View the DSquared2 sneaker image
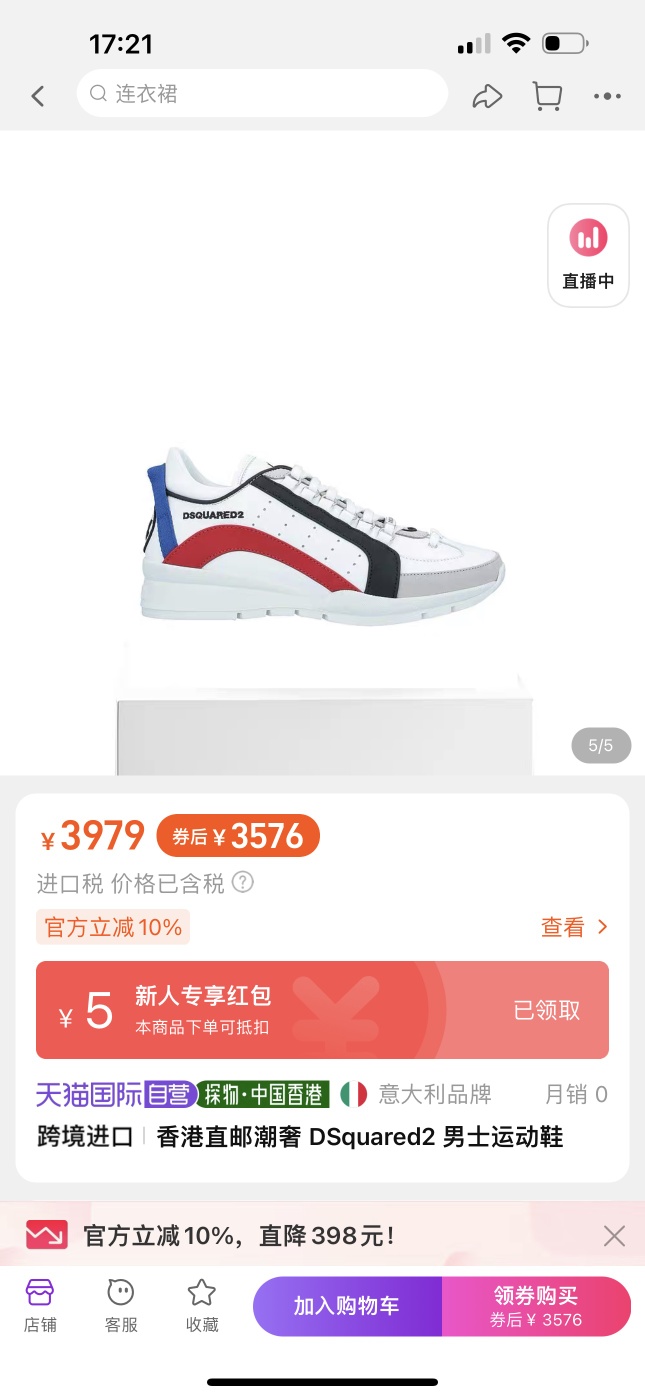 click(x=322, y=540)
